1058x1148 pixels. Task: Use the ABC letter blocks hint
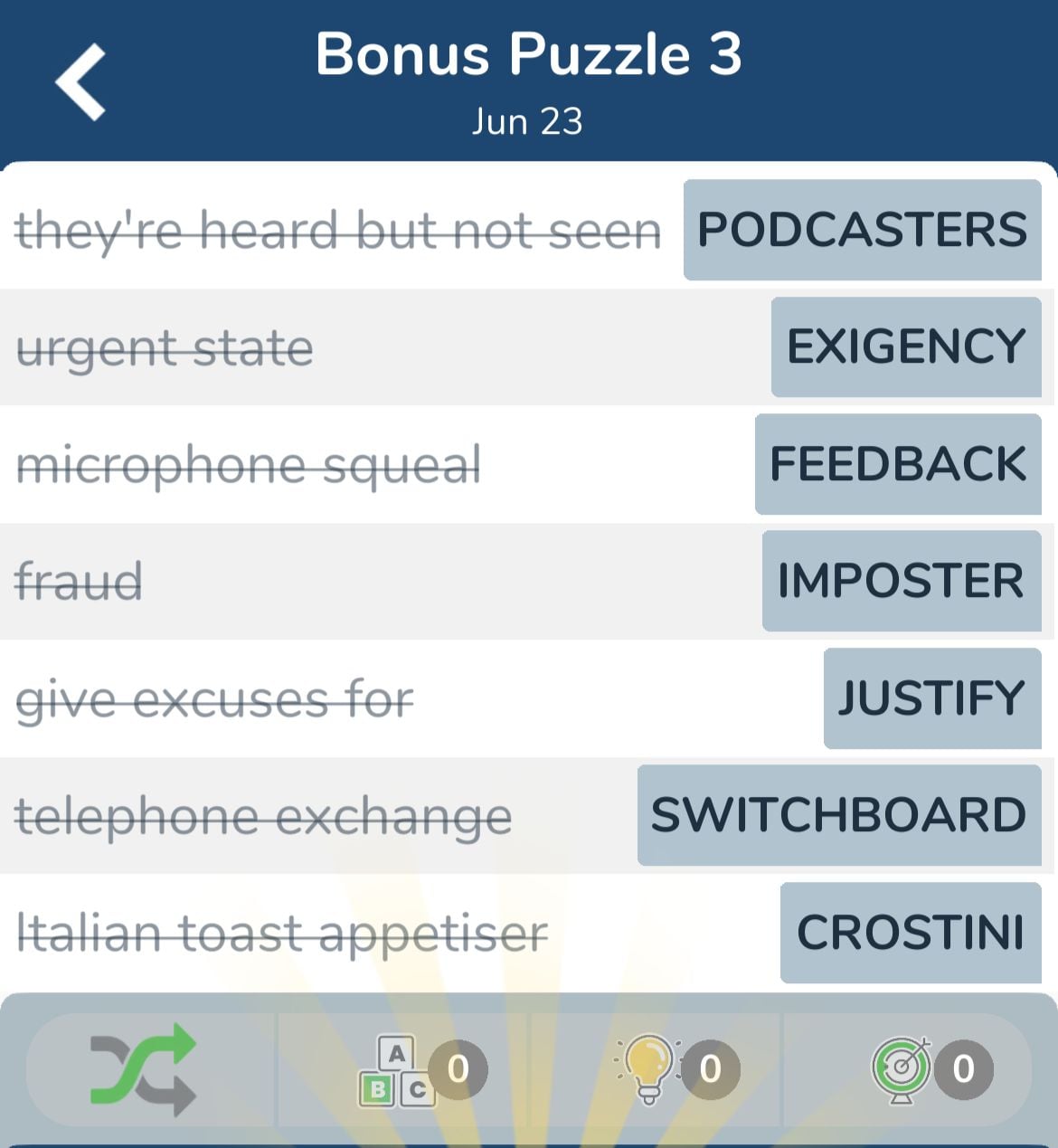(398, 1071)
